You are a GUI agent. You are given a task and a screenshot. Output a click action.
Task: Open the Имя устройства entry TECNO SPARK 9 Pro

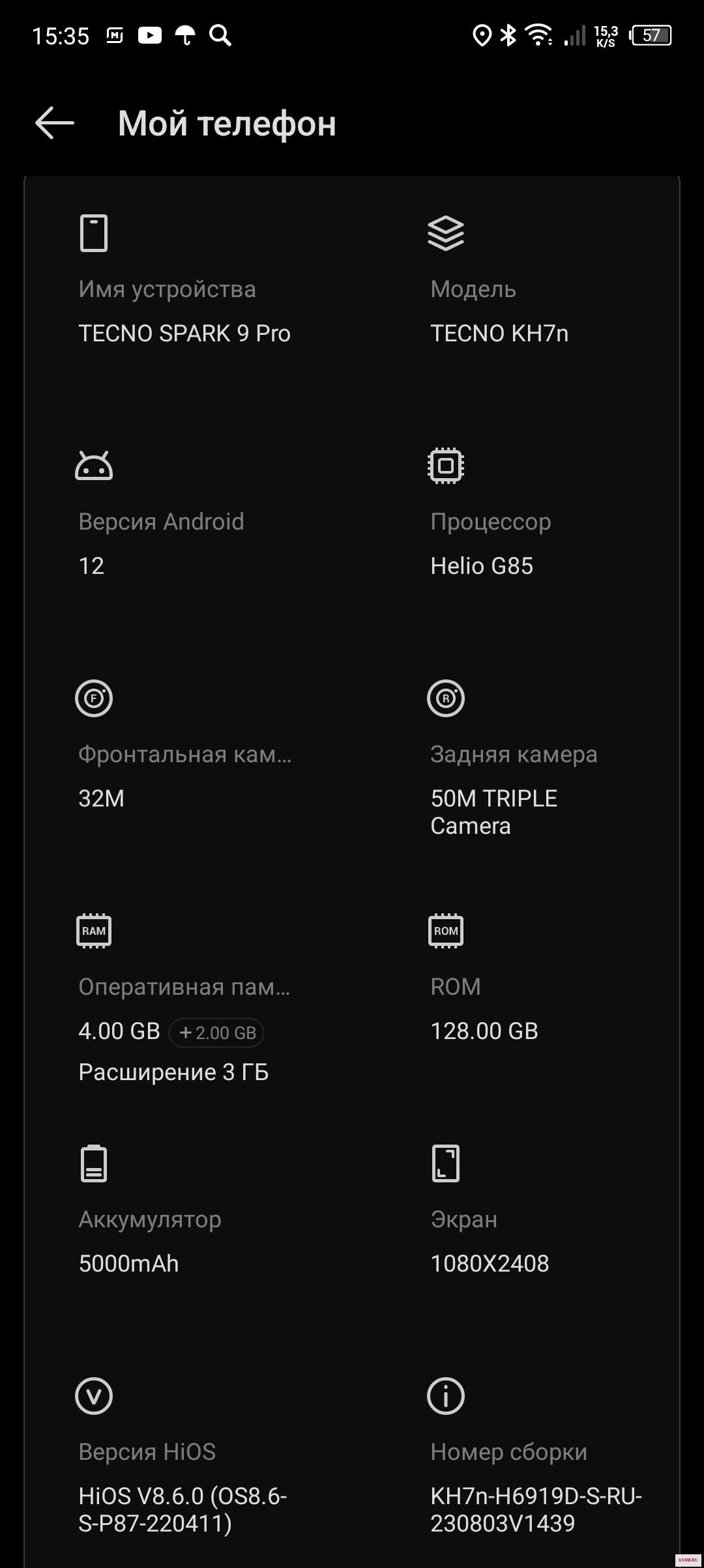(x=184, y=311)
